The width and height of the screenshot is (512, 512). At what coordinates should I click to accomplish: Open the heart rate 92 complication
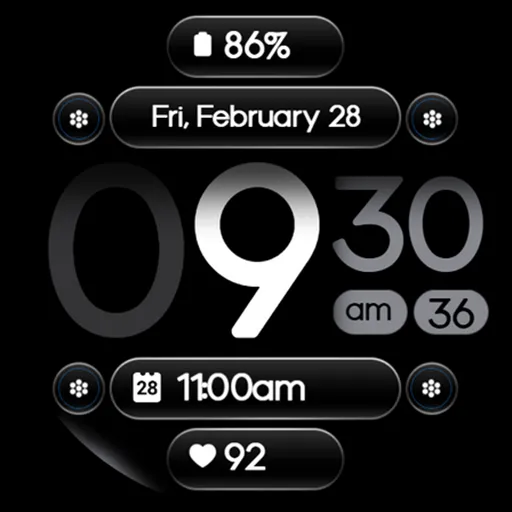pos(255,459)
